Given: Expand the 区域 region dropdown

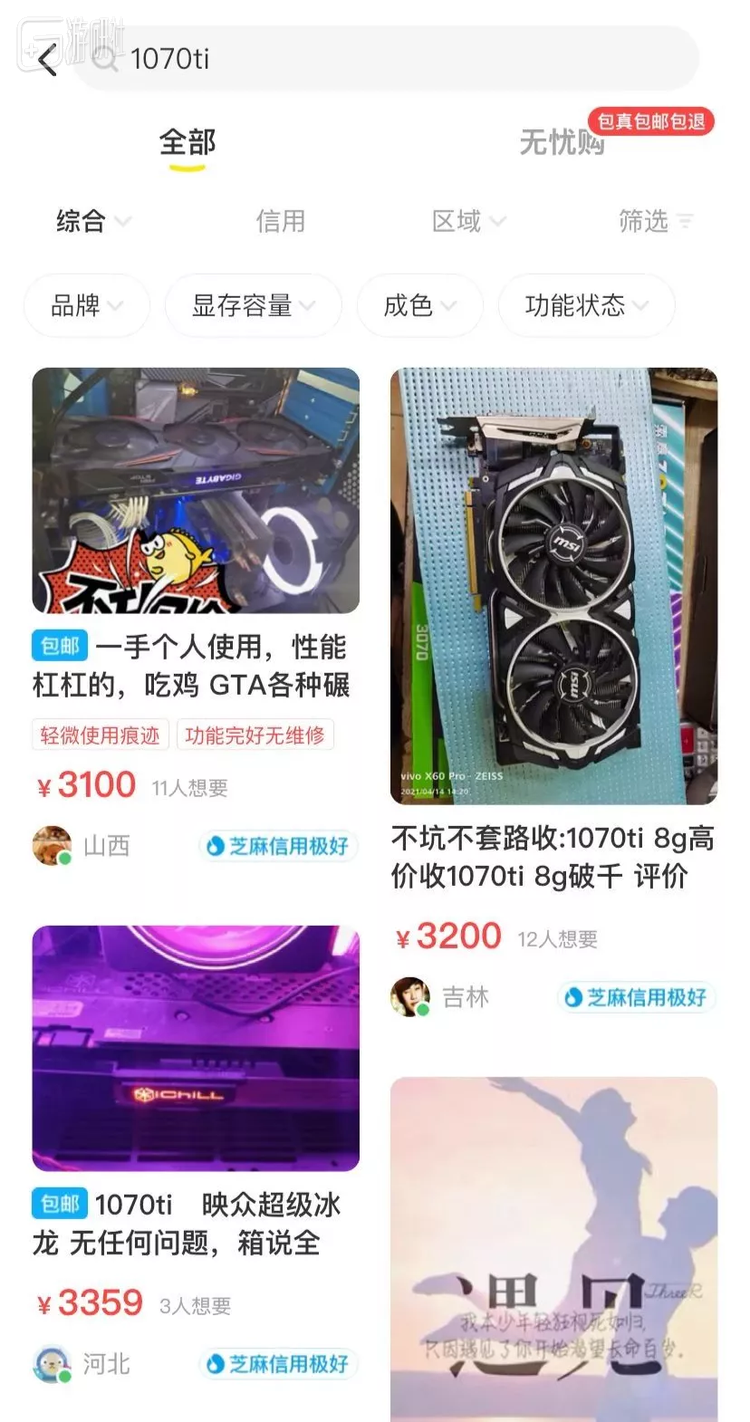Looking at the screenshot, I should (x=467, y=221).
